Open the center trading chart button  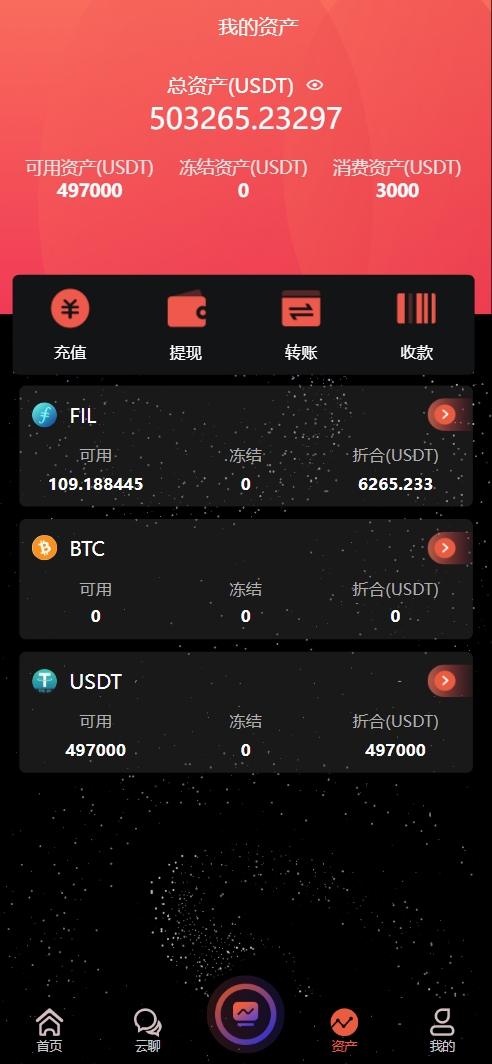click(246, 1015)
